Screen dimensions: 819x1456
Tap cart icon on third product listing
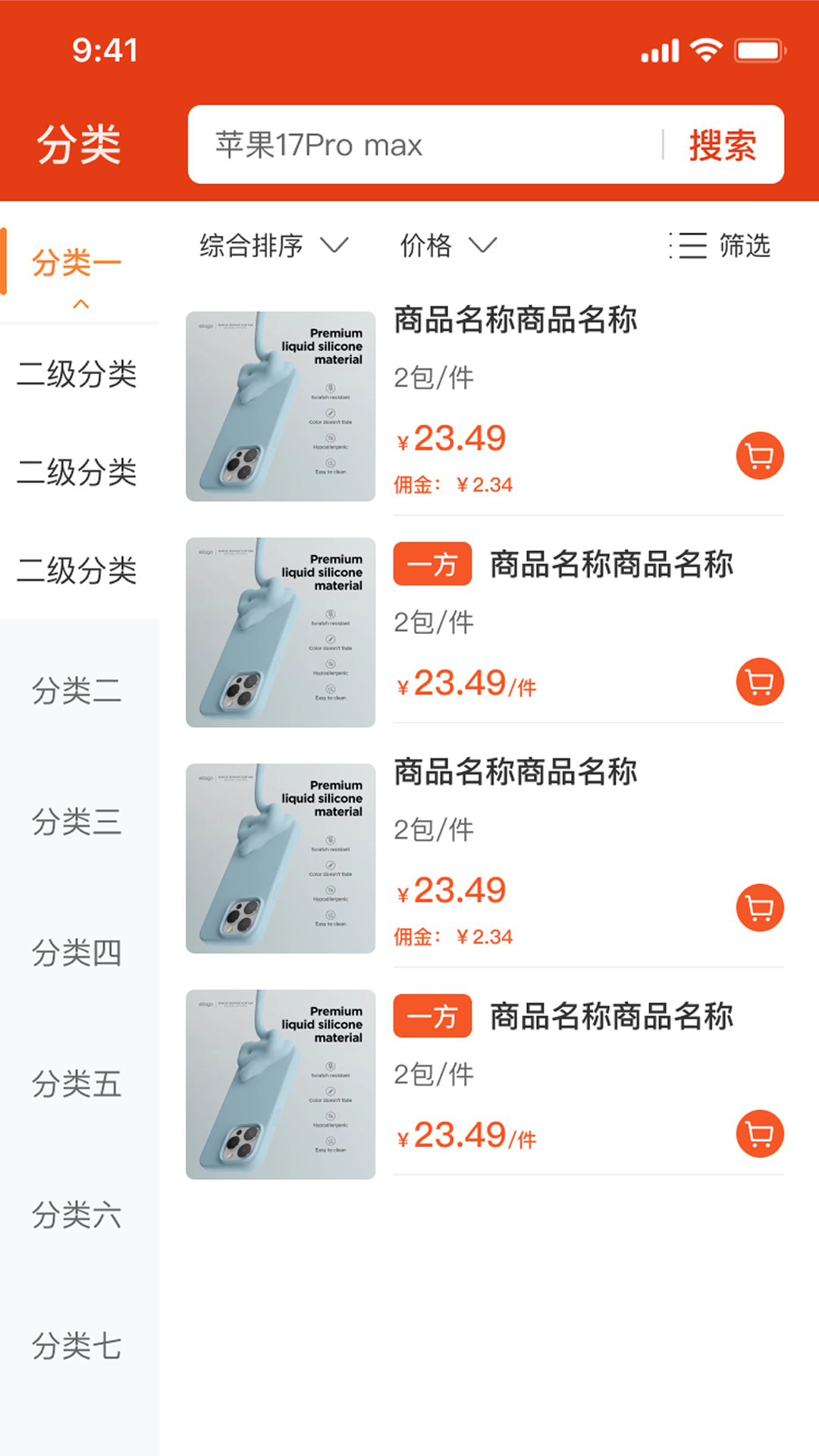point(759,908)
